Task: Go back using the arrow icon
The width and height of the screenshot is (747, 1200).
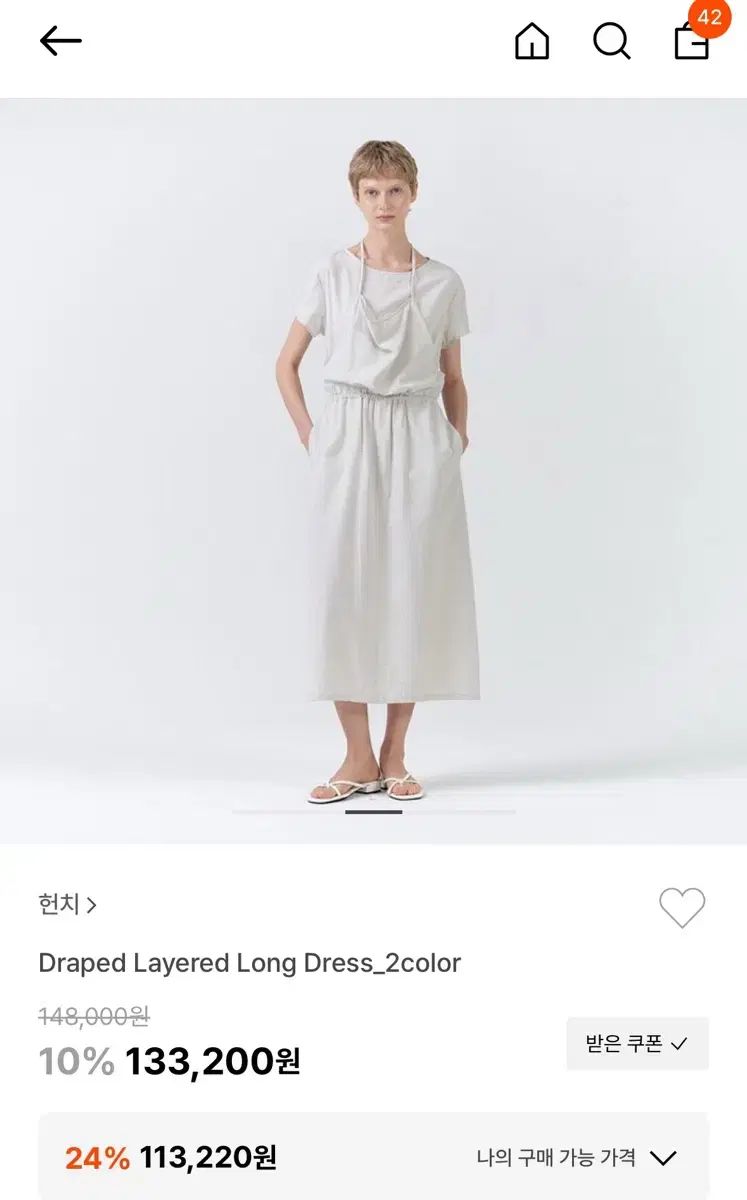Action: coord(60,41)
